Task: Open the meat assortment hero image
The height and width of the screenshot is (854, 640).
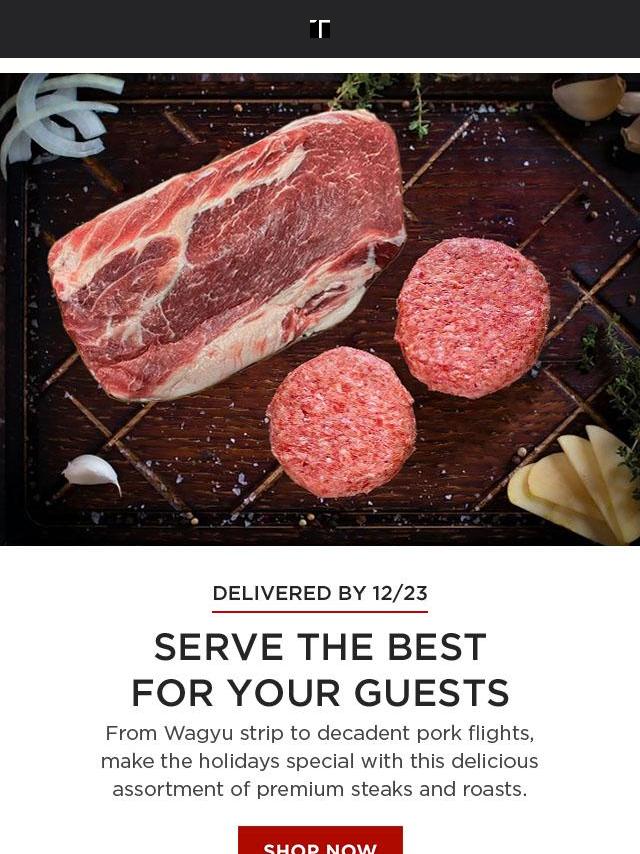Action: 320,308
